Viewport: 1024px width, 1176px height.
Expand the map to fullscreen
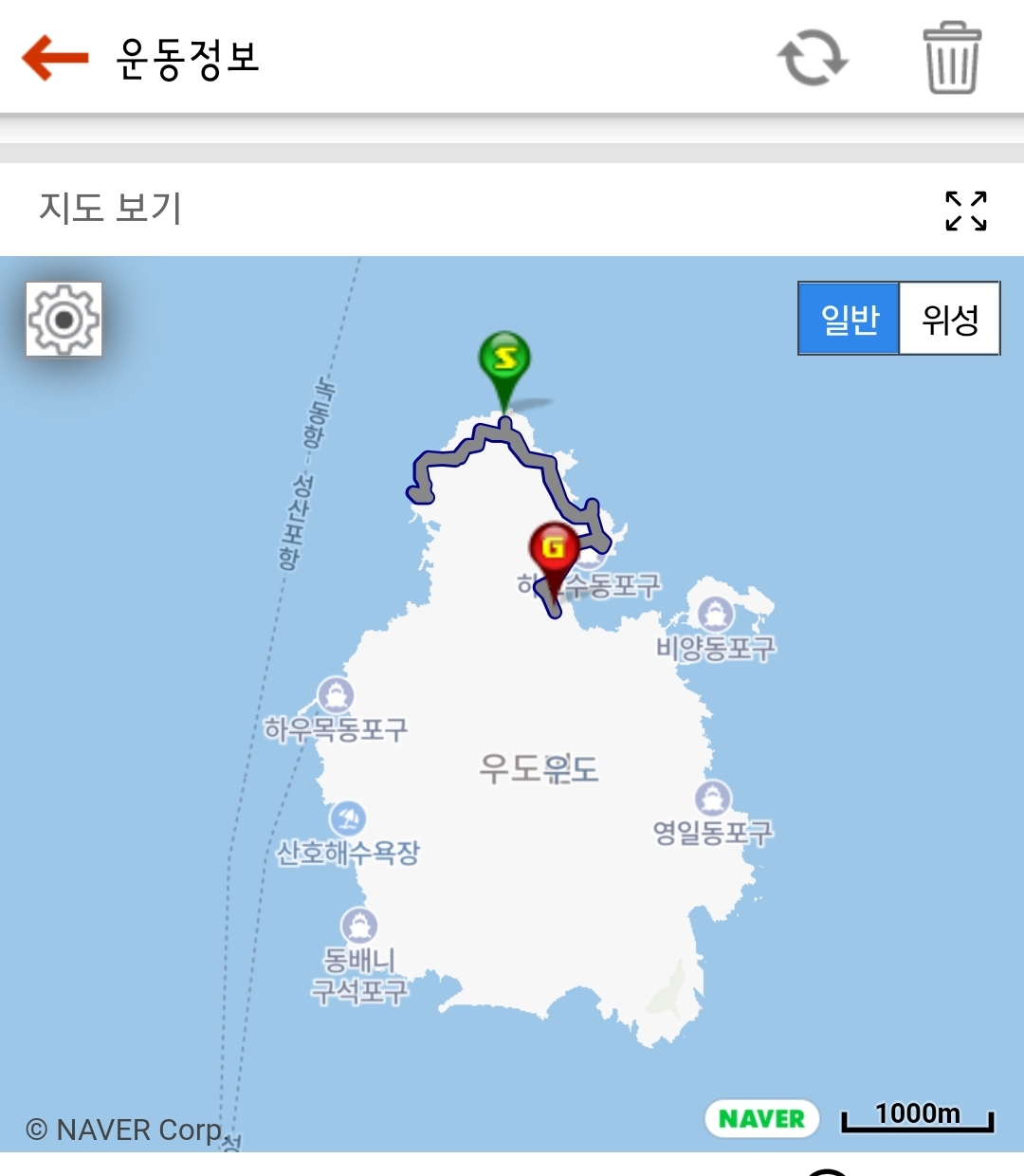[x=965, y=211]
